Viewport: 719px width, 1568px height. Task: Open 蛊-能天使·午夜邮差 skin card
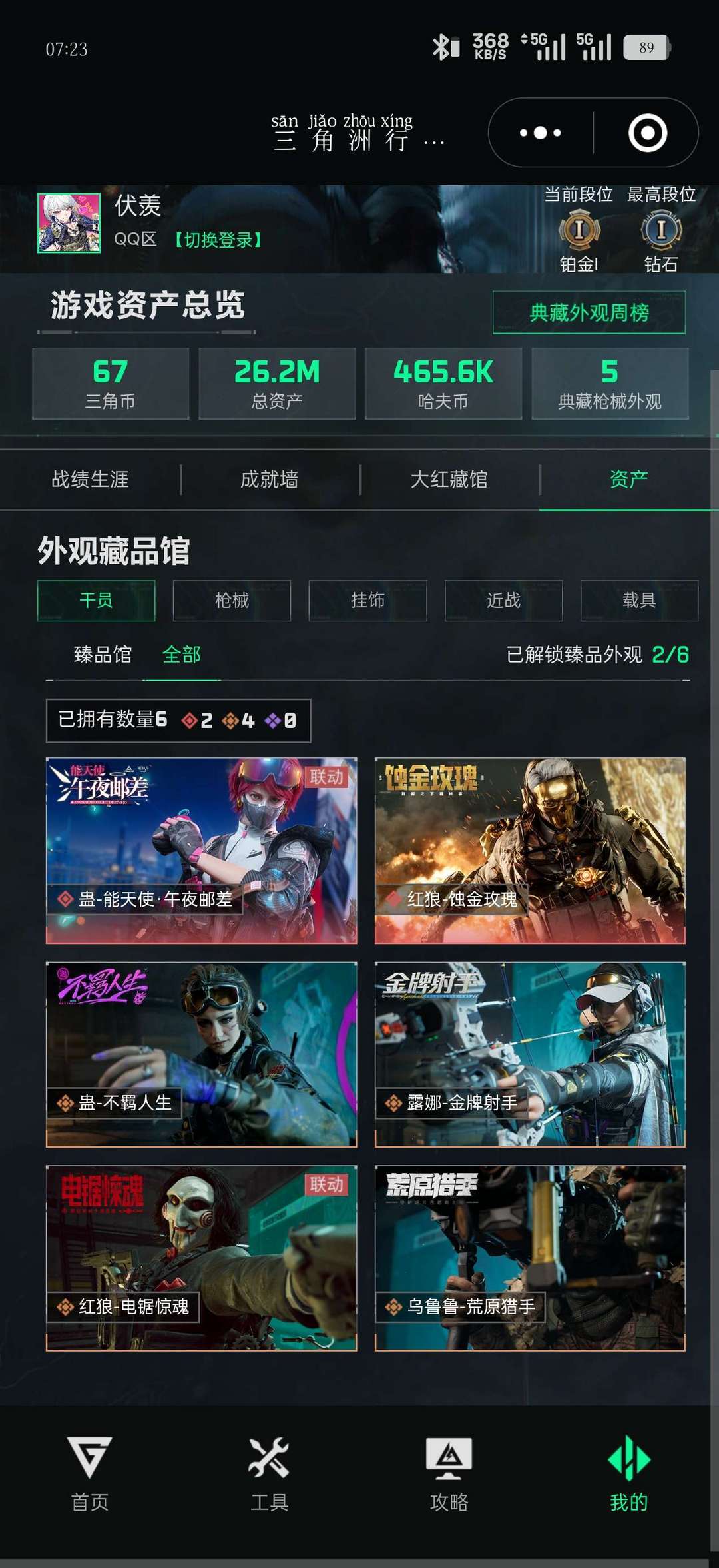click(x=201, y=851)
